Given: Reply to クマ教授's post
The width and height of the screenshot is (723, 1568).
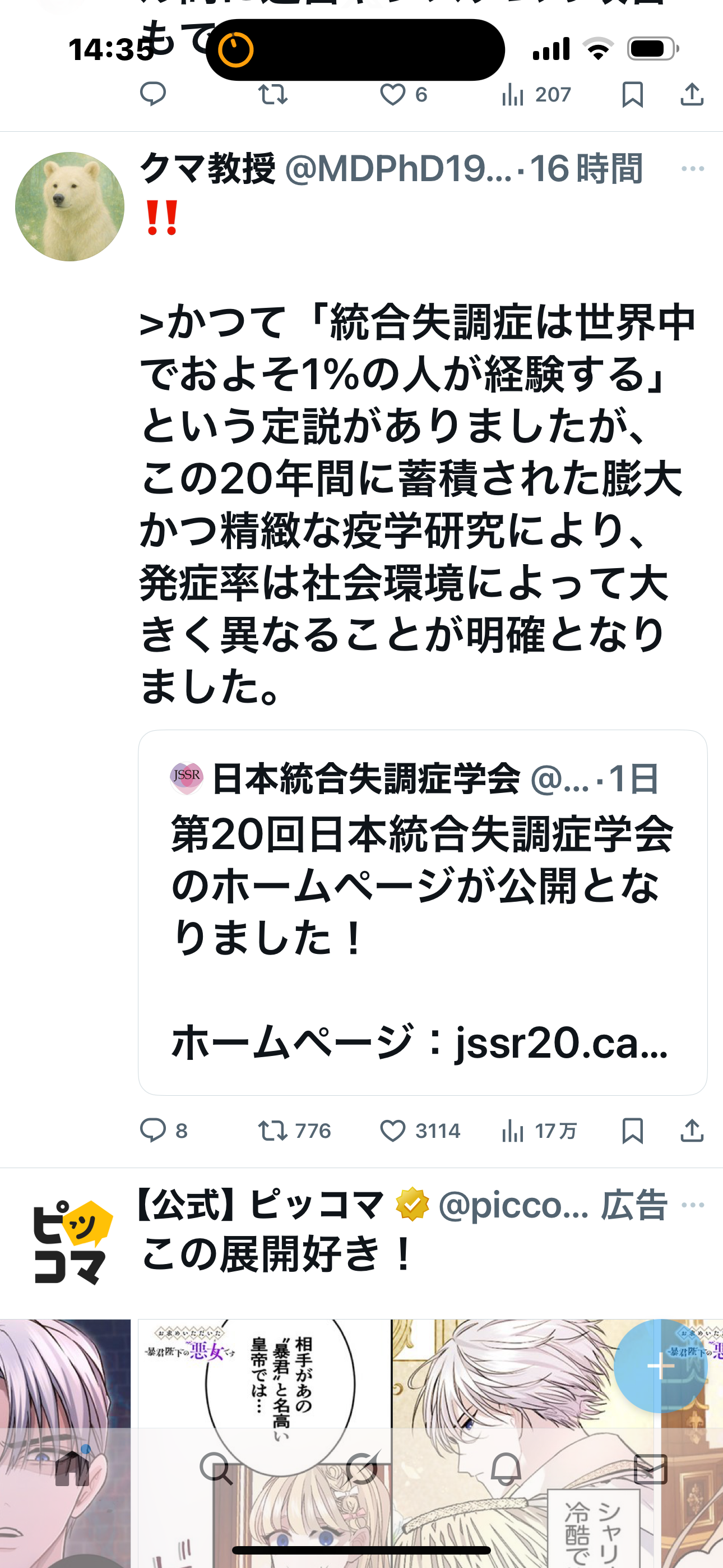Looking at the screenshot, I should (154, 1131).
